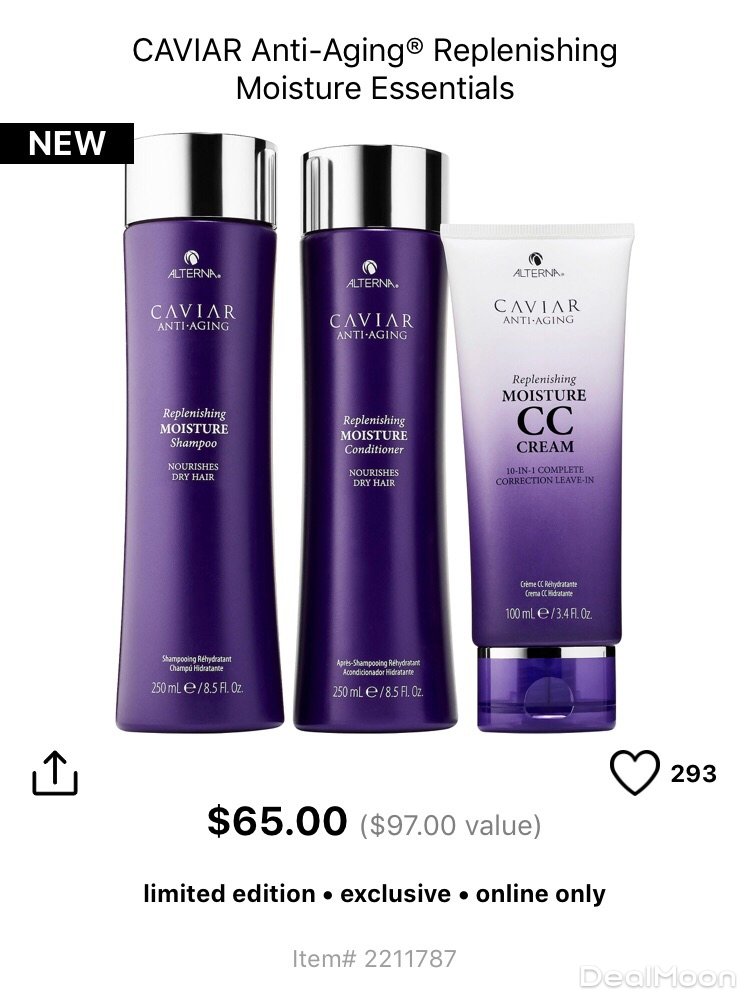Viewport: 750px width, 1001px height.
Task: Share this Caviar Anti-Aging product
Action: pyautogui.click(x=55, y=773)
